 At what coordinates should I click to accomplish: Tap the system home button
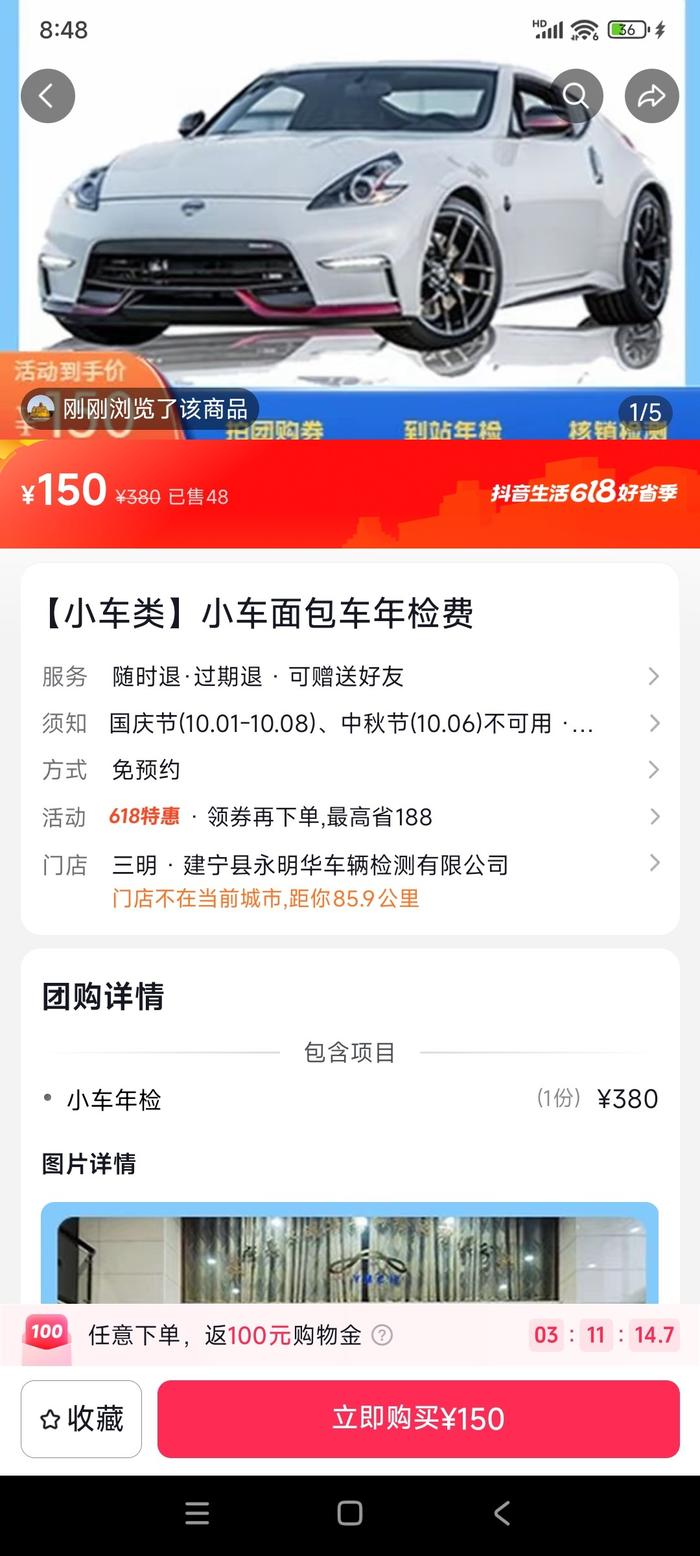coord(350,1513)
